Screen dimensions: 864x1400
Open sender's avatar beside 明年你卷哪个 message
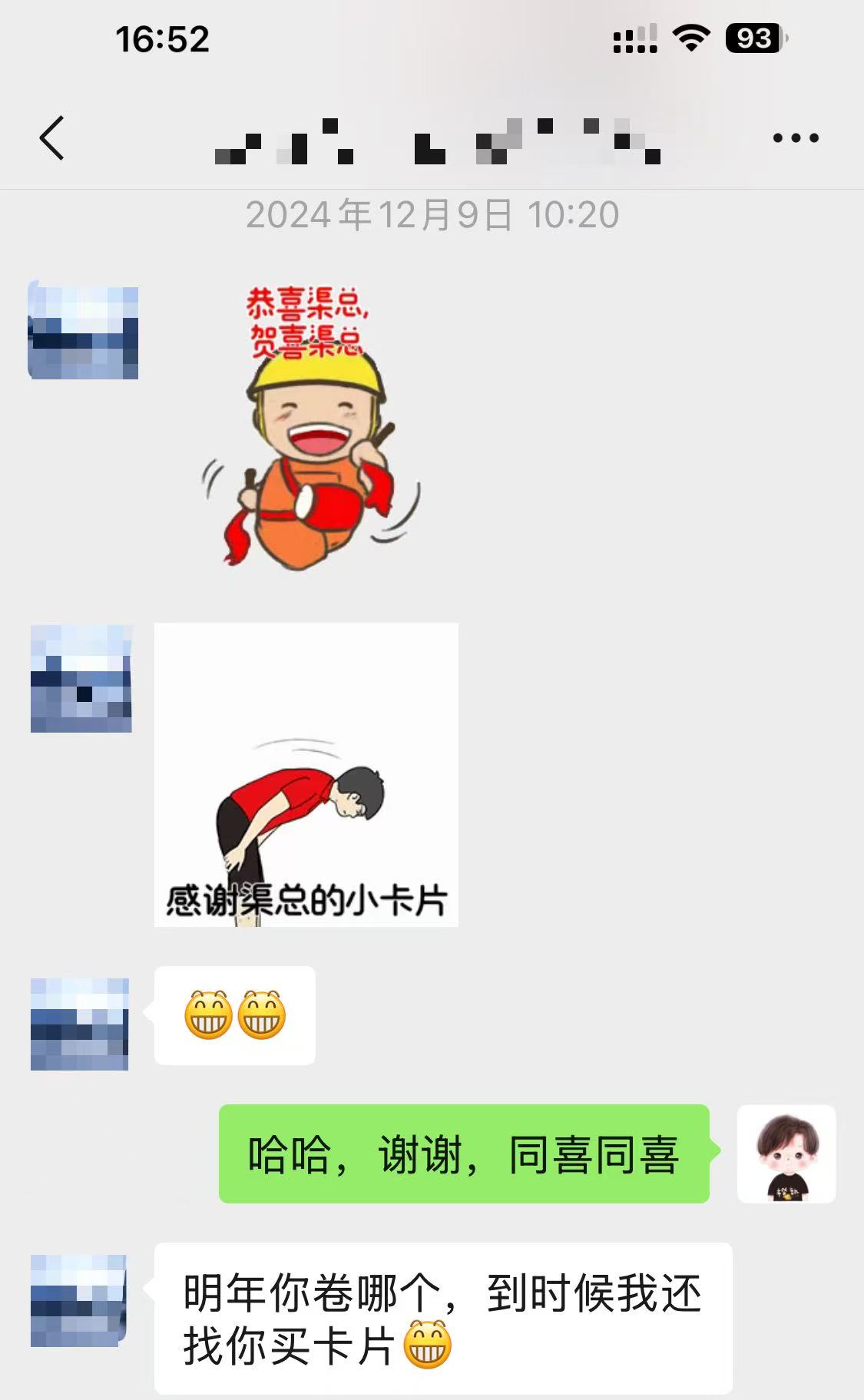coord(79,1300)
